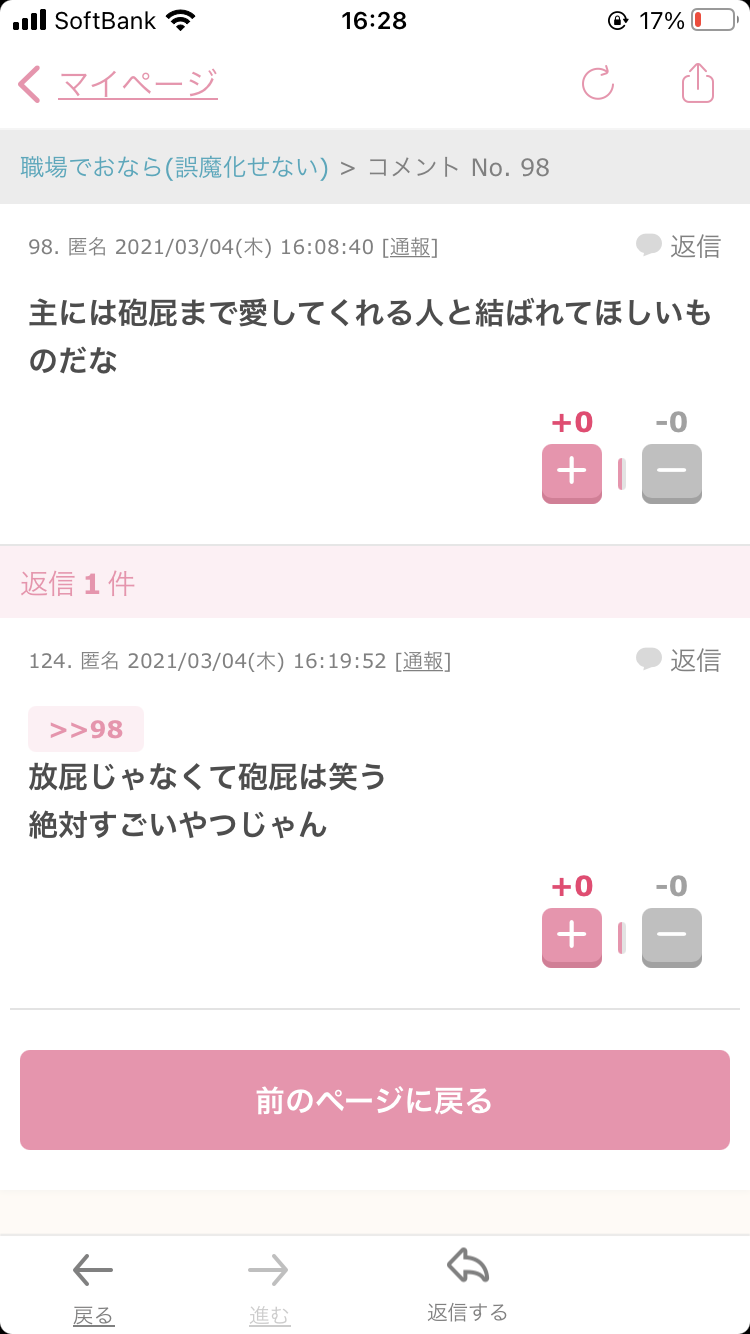This screenshot has height=1334, width=750.
Task: Report comment 98 via 通報
Action: tap(410, 247)
